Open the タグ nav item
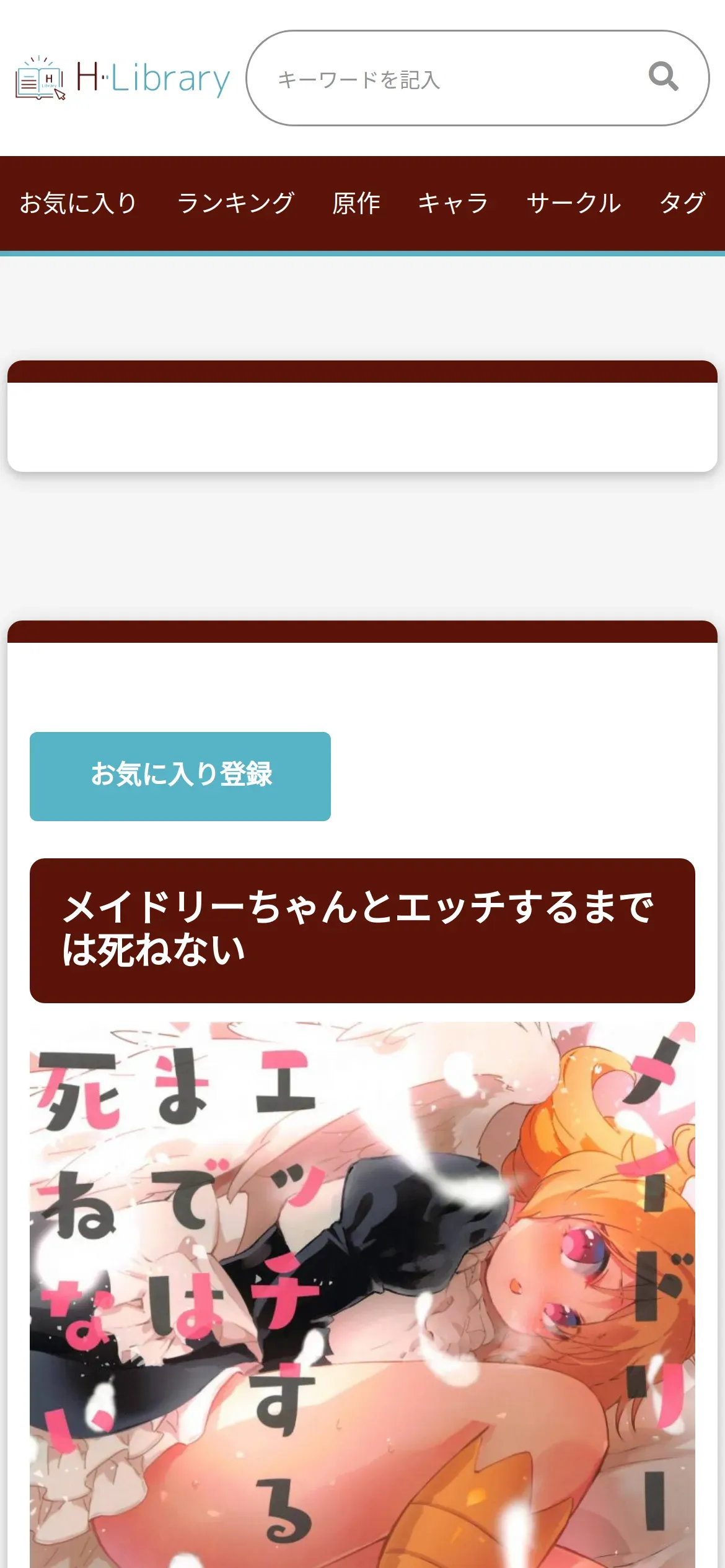Image resolution: width=725 pixels, height=1568 pixels. pos(682,203)
